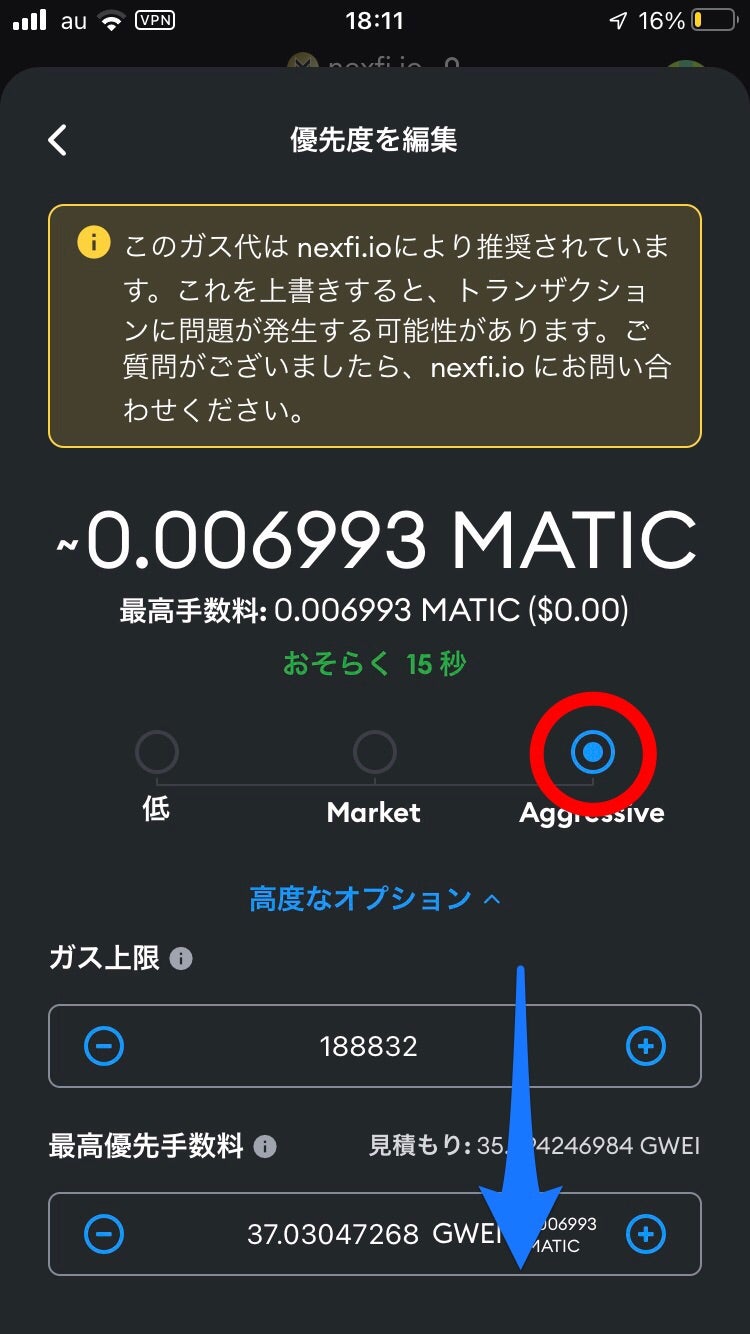Viewport: 750px width, 1334px height.
Task: Select the Market gas fee option
Action: (x=375, y=752)
